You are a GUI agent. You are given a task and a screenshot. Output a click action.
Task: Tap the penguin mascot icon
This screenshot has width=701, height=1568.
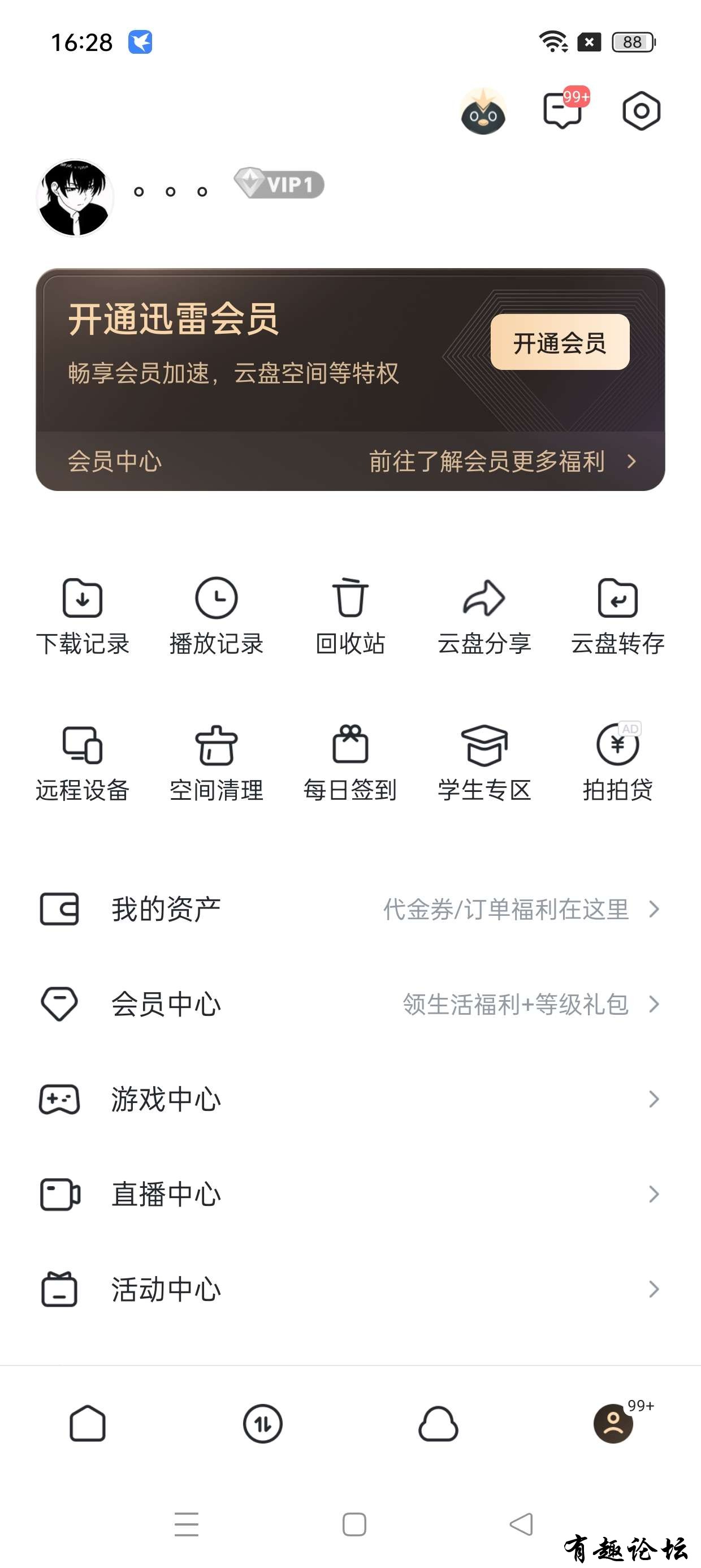[x=483, y=111]
